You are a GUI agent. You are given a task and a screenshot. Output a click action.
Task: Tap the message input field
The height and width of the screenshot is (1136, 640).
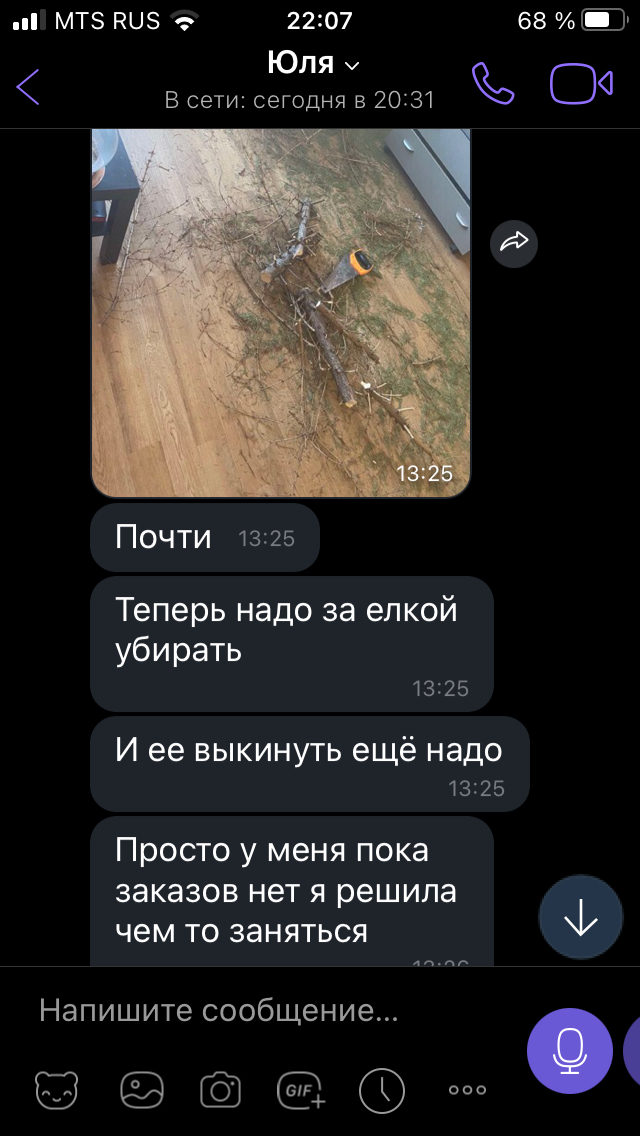tap(260, 1011)
